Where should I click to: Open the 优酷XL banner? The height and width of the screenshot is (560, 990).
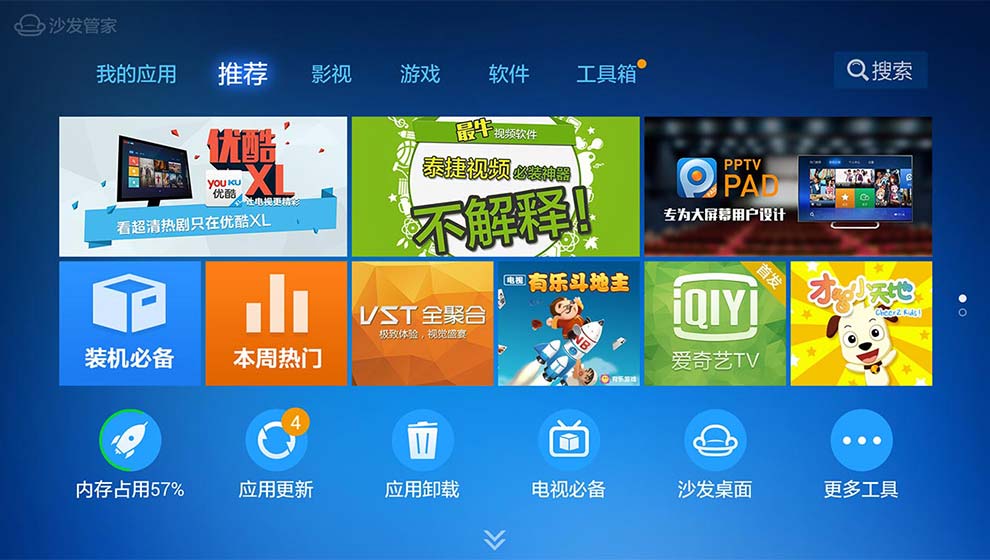tap(203, 186)
